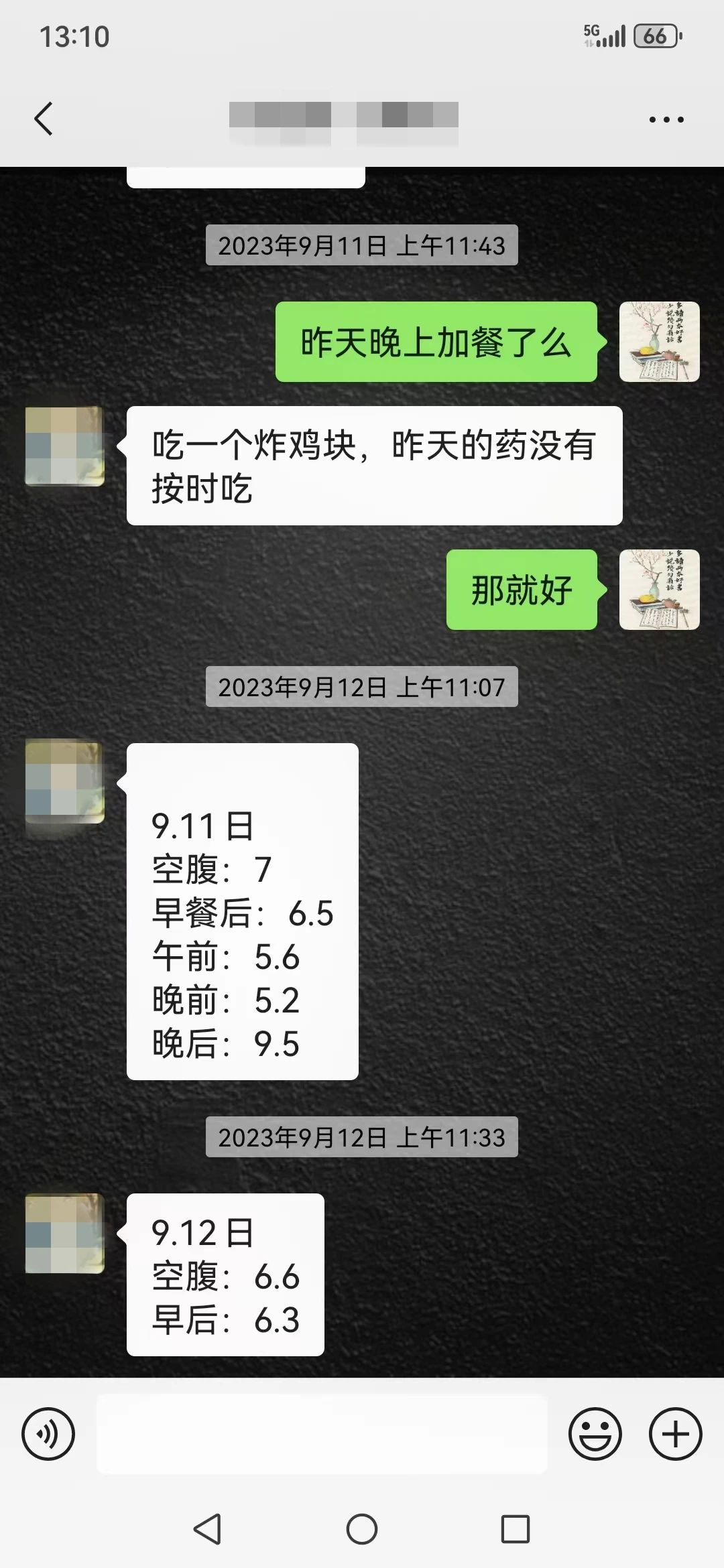The width and height of the screenshot is (724, 1568).
Task: Tap the 2023年9月12日 timestamp label
Action: point(362,685)
